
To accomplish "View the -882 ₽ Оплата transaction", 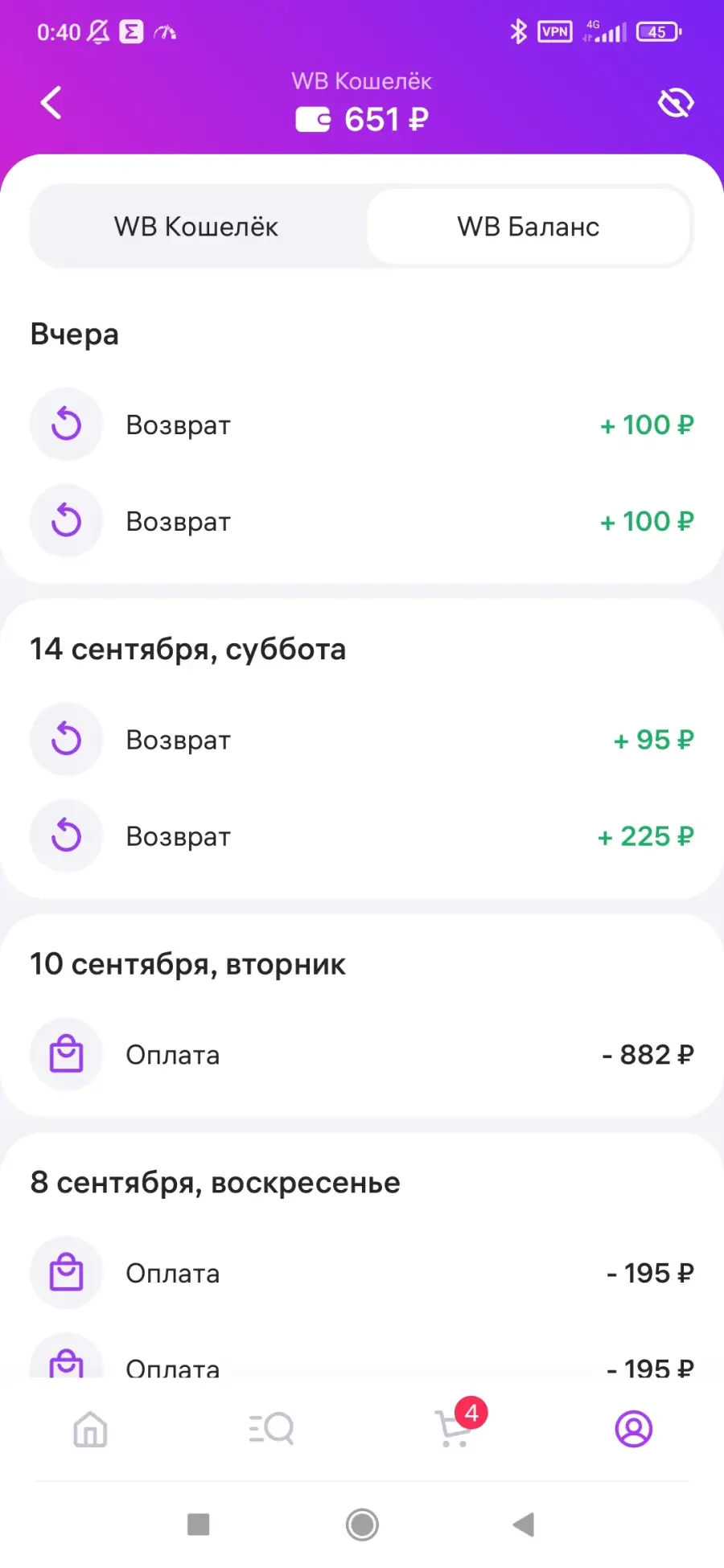I will click(x=362, y=1054).
